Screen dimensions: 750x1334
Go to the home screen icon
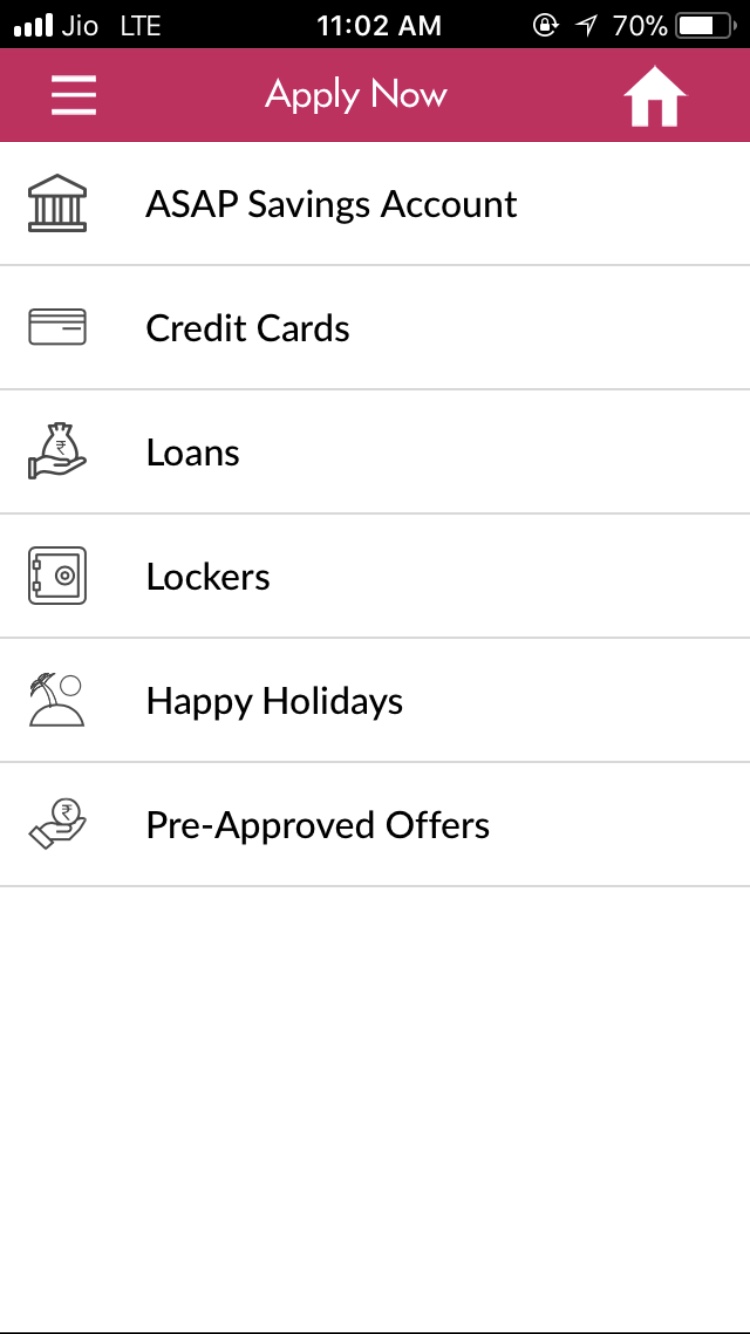pos(655,98)
